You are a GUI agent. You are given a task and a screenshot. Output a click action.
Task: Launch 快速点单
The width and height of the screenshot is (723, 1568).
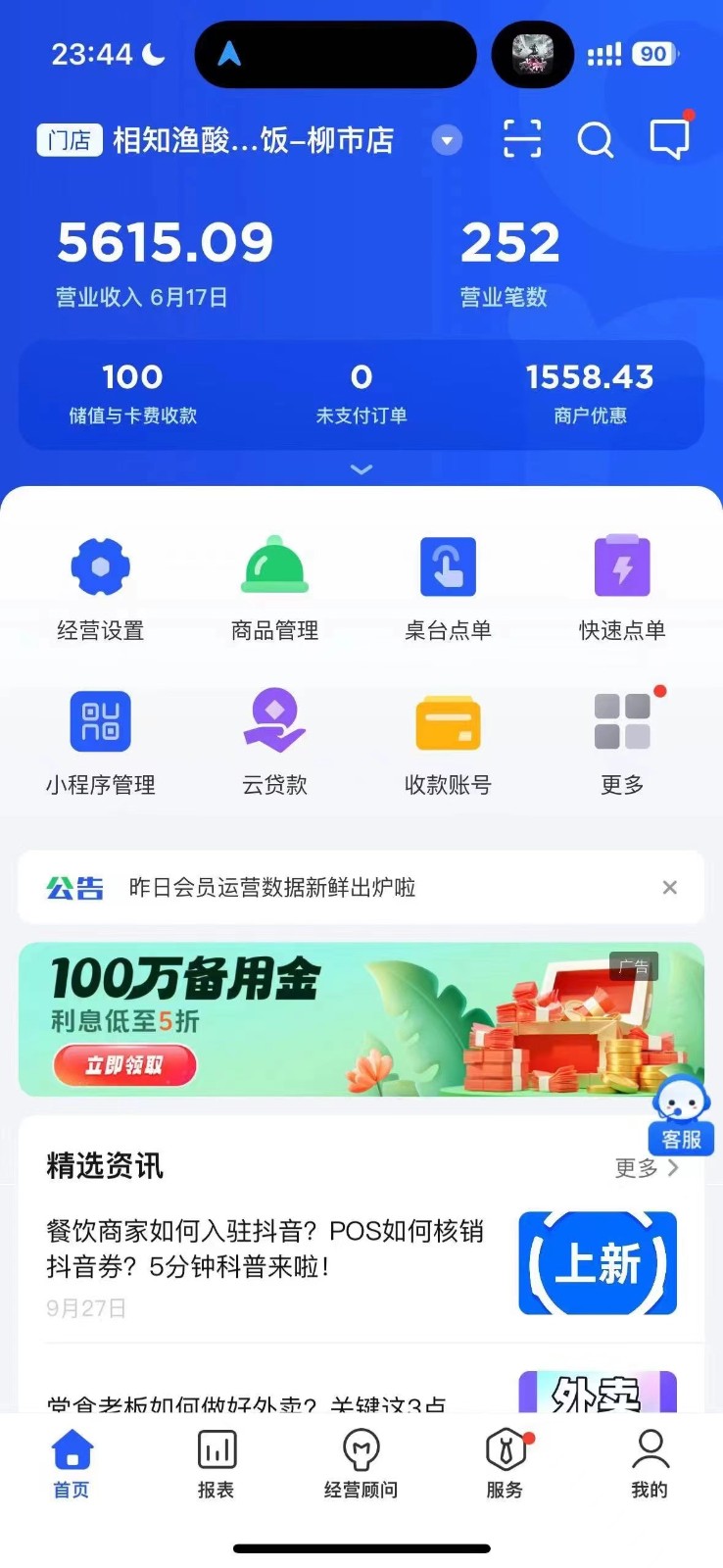(622, 588)
